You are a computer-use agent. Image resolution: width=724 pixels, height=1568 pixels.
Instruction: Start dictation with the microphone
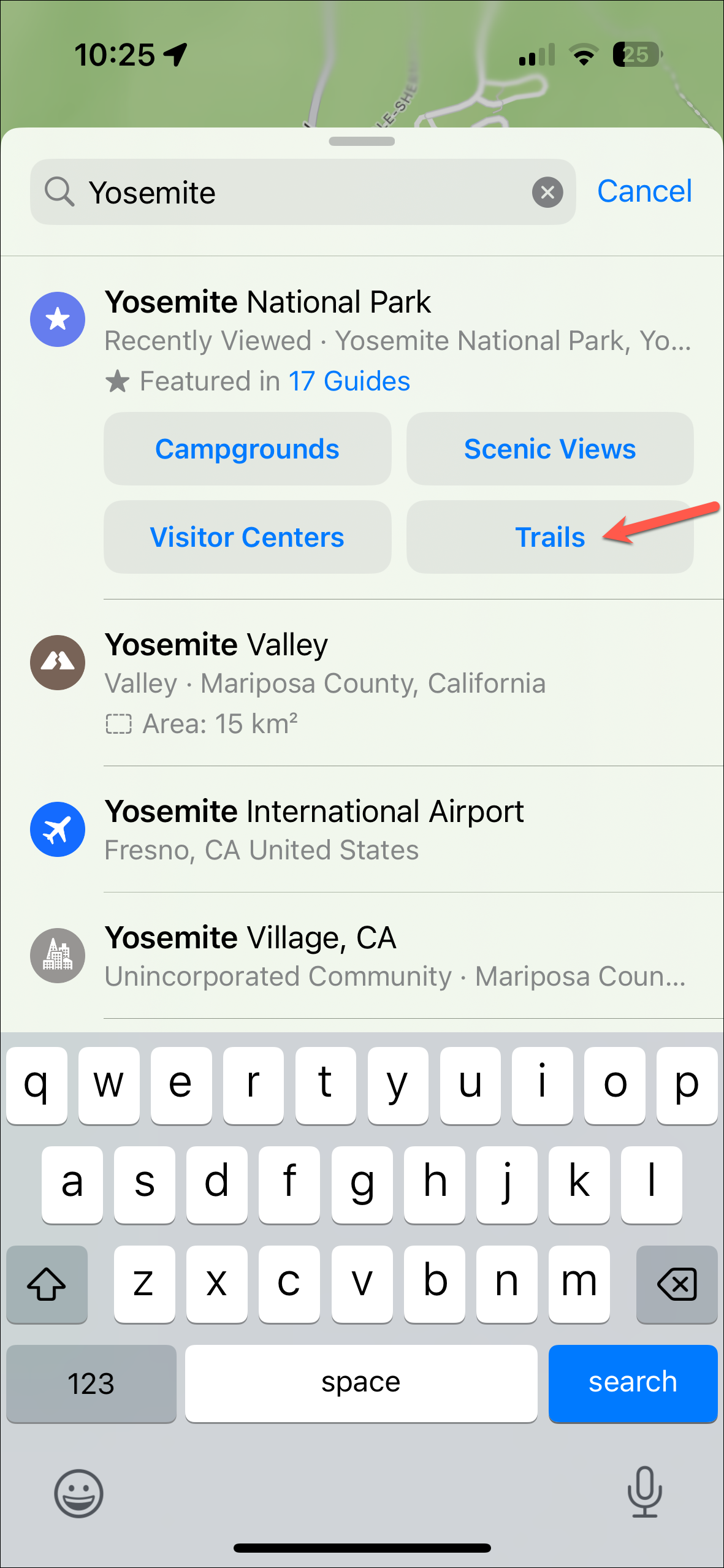point(644,1492)
